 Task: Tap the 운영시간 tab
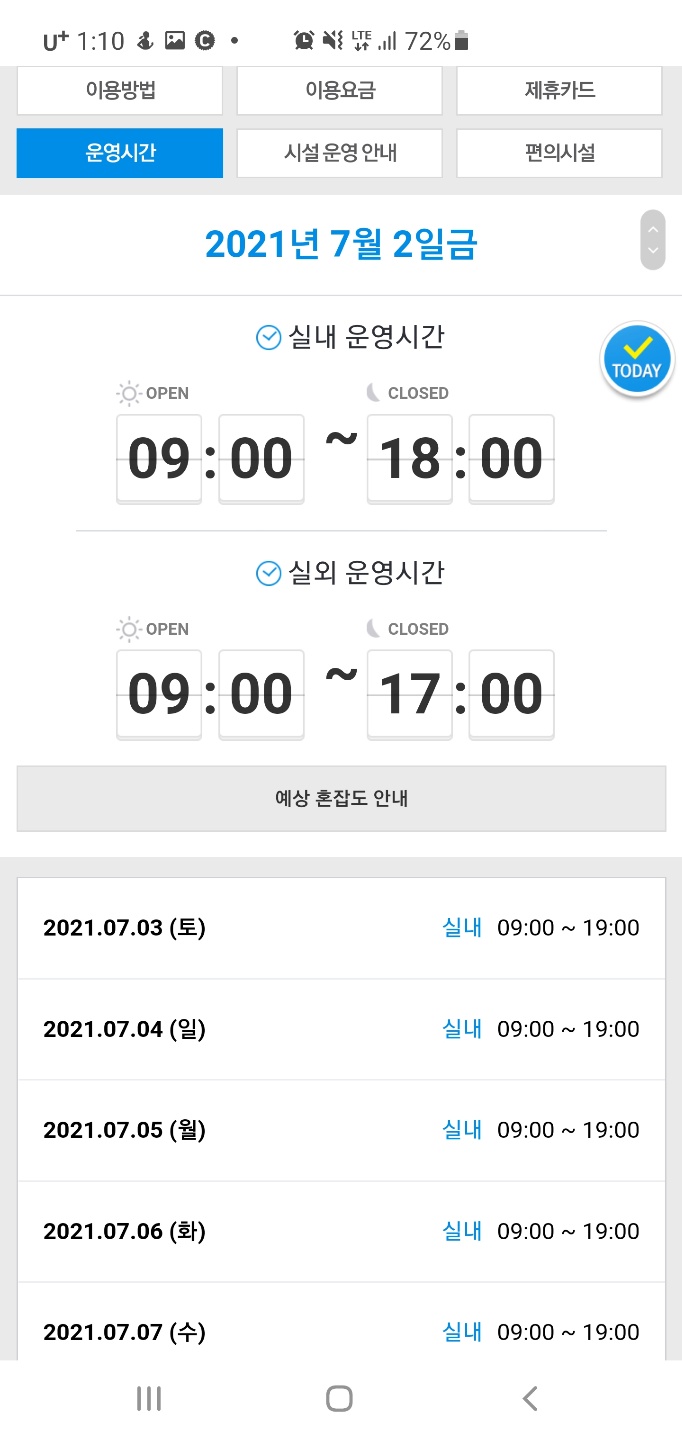tap(120, 153)
